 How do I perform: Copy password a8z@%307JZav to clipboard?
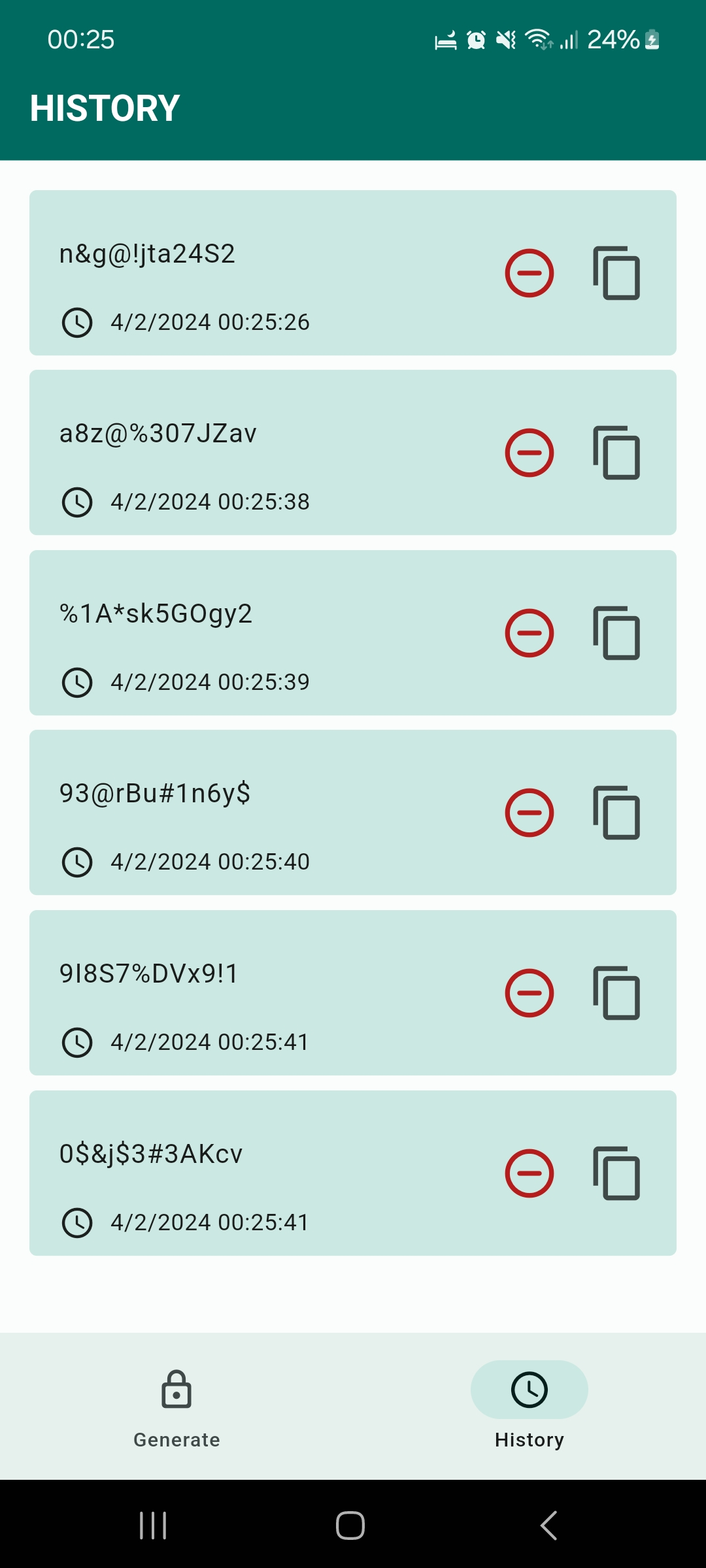point(616,453)
